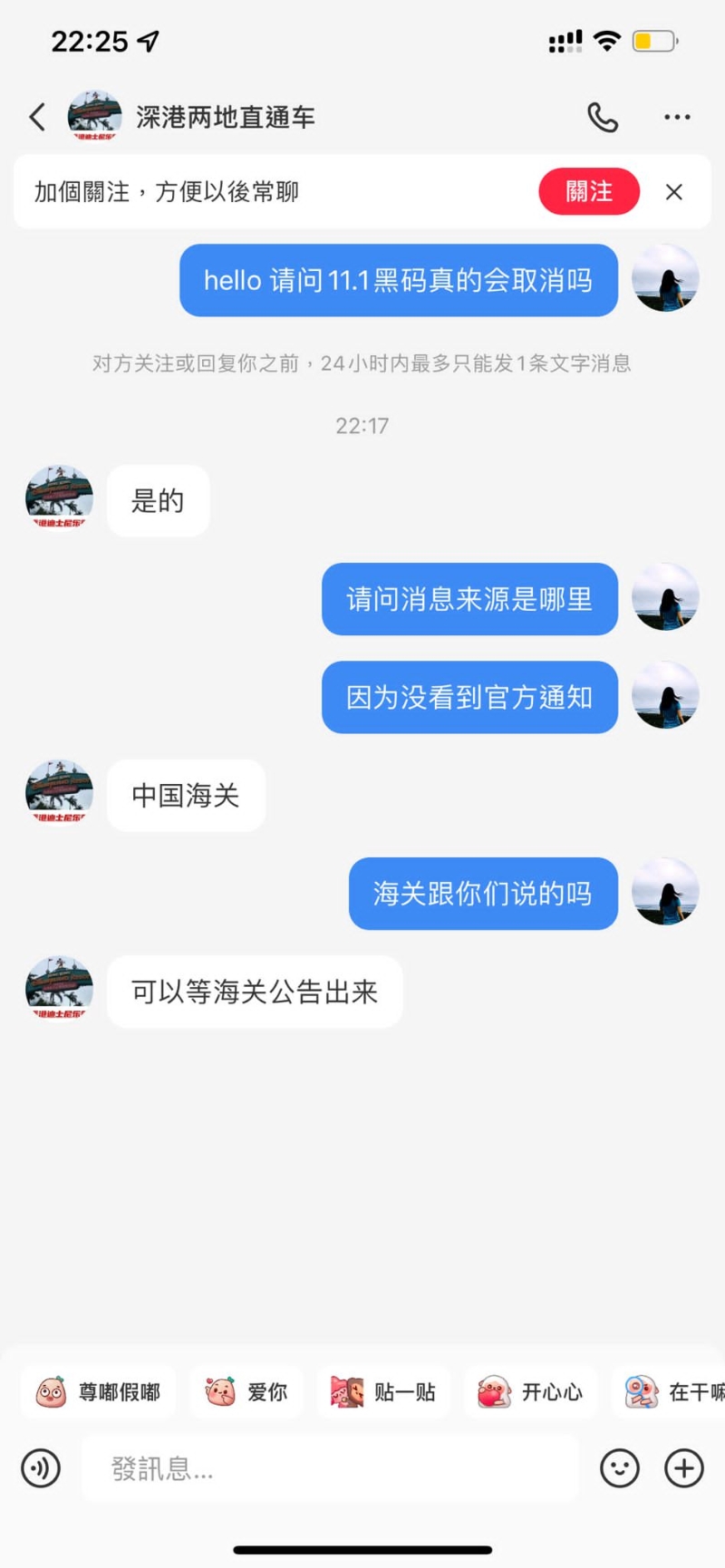Tap the 關注 follow button
This screenshot has height=1568, width=725.
[x=588, y=192]
